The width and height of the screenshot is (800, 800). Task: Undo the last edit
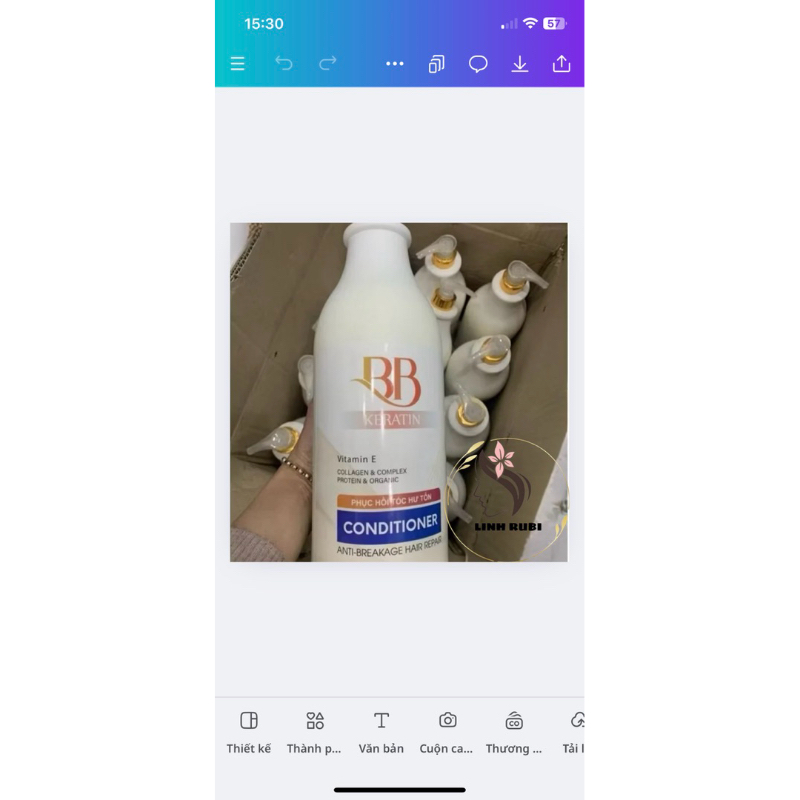284,64
